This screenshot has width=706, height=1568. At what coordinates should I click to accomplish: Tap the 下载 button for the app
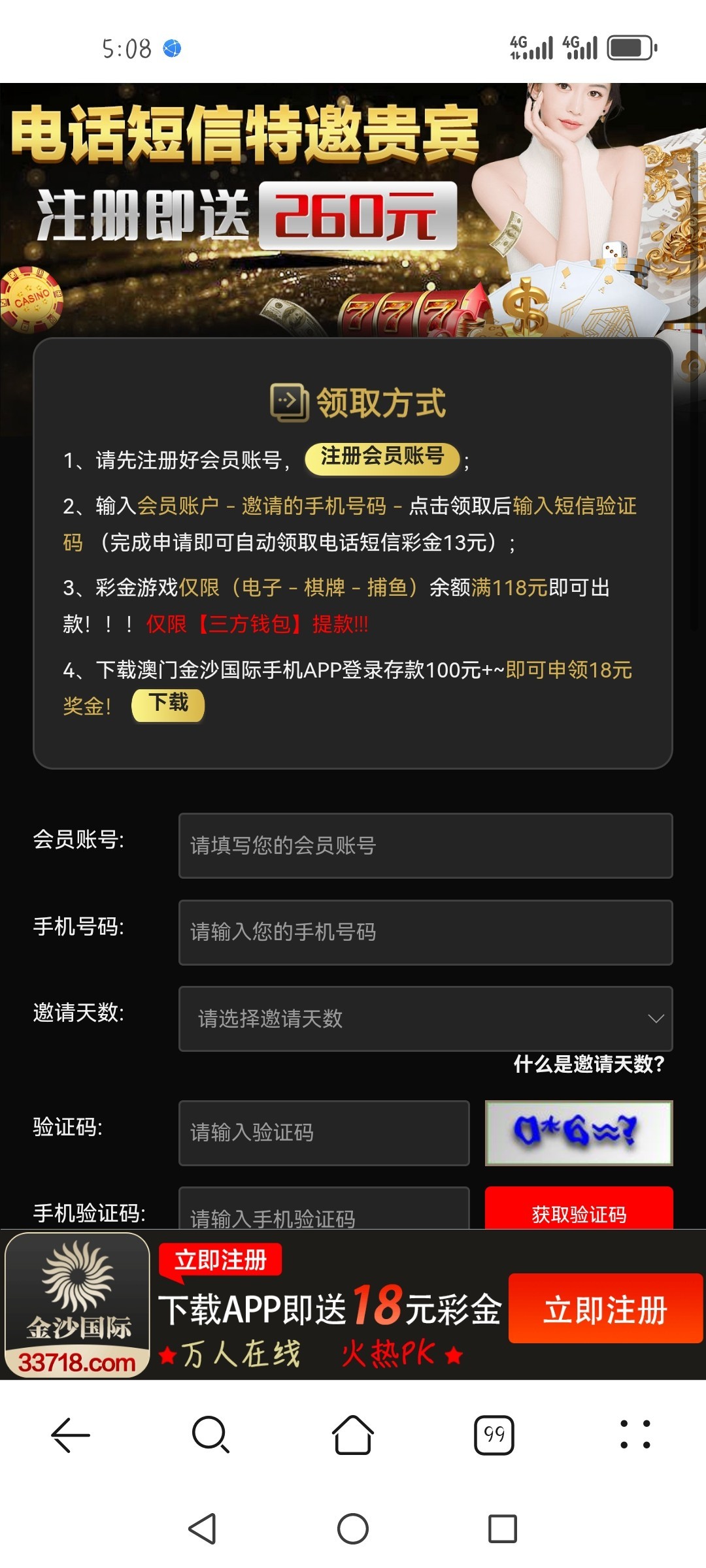pyautogui.click(x=169, y=704)
